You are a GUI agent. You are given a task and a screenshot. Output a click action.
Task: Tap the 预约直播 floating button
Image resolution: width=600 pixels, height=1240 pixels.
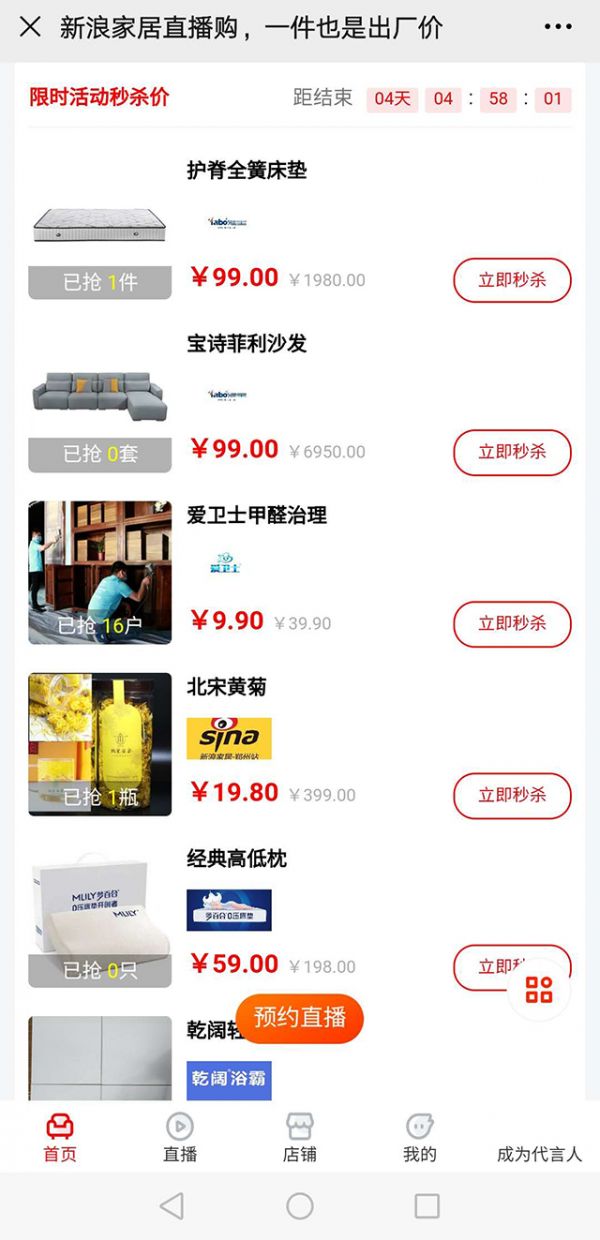[299, 1018]
